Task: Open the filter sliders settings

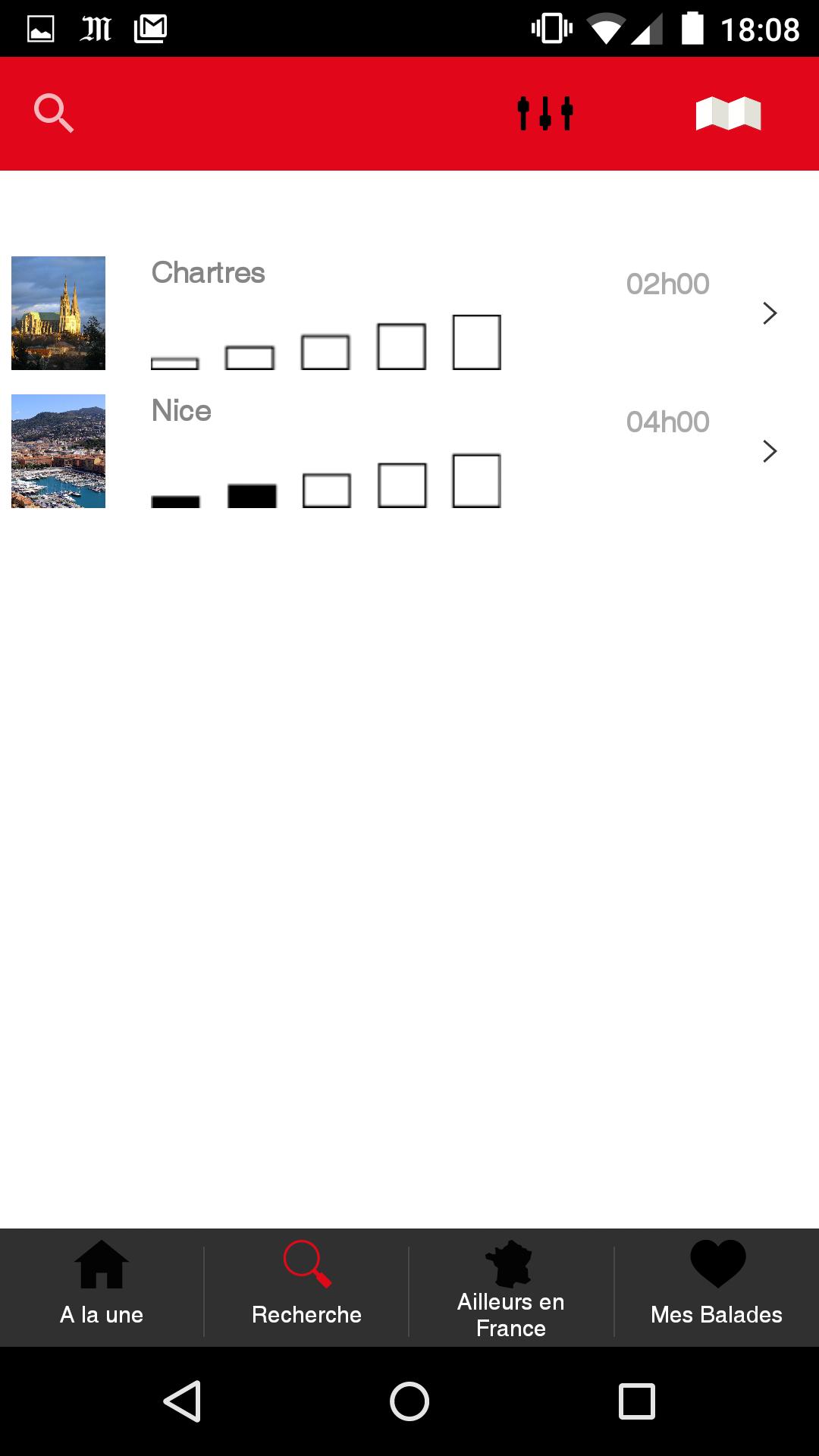Action: 545,114
